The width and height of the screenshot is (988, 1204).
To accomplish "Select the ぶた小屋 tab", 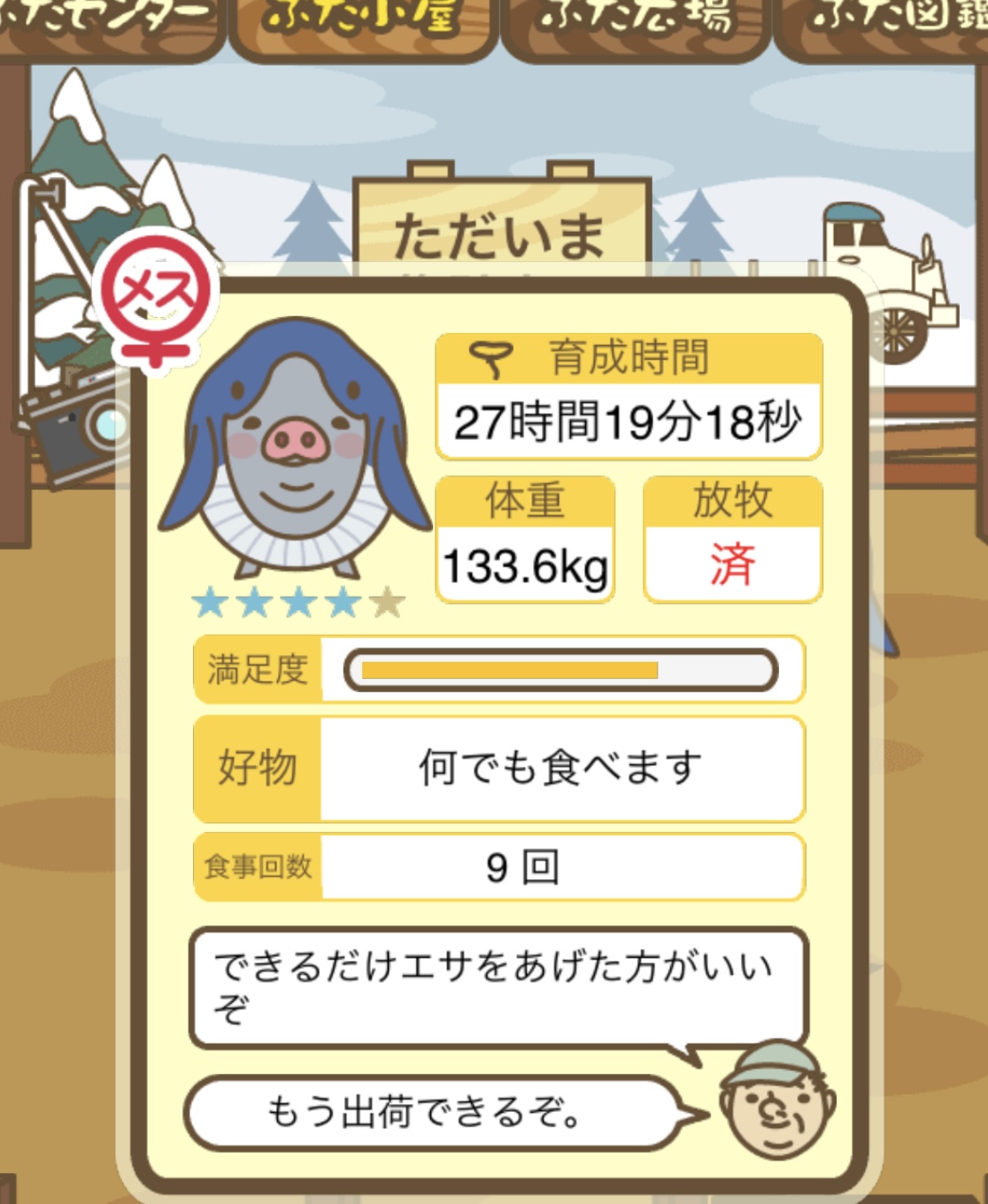I will point(363,22).
